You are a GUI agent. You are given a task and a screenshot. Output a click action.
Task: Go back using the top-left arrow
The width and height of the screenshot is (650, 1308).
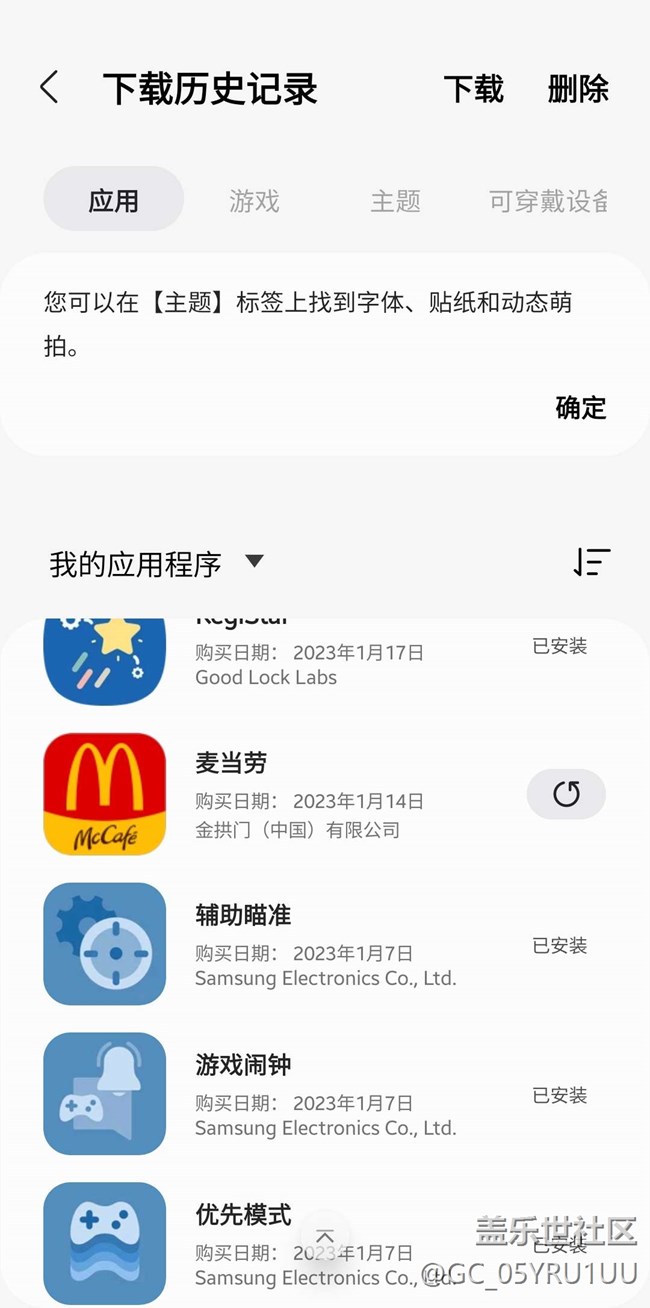49,88
